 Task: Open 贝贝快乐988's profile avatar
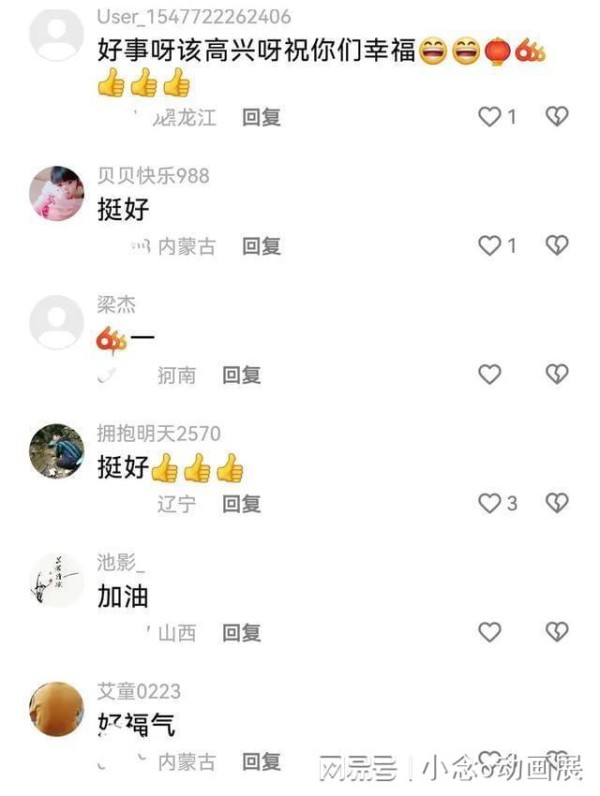tap(56, 193)
